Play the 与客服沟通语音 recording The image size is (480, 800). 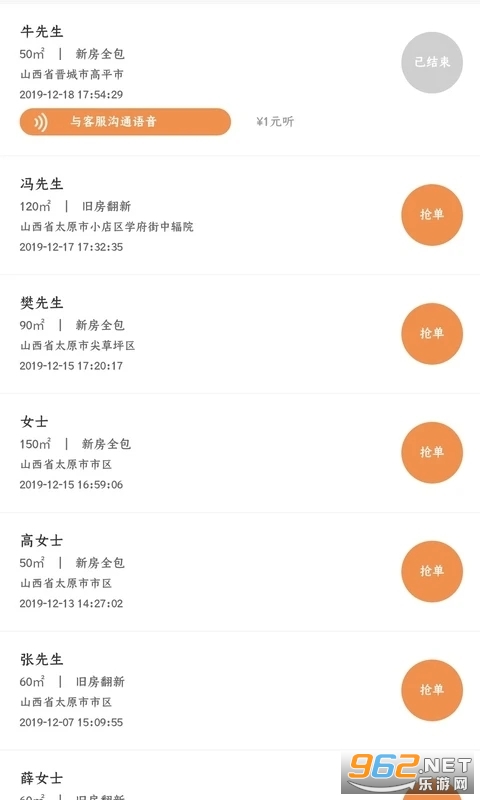tap(125, 121)
